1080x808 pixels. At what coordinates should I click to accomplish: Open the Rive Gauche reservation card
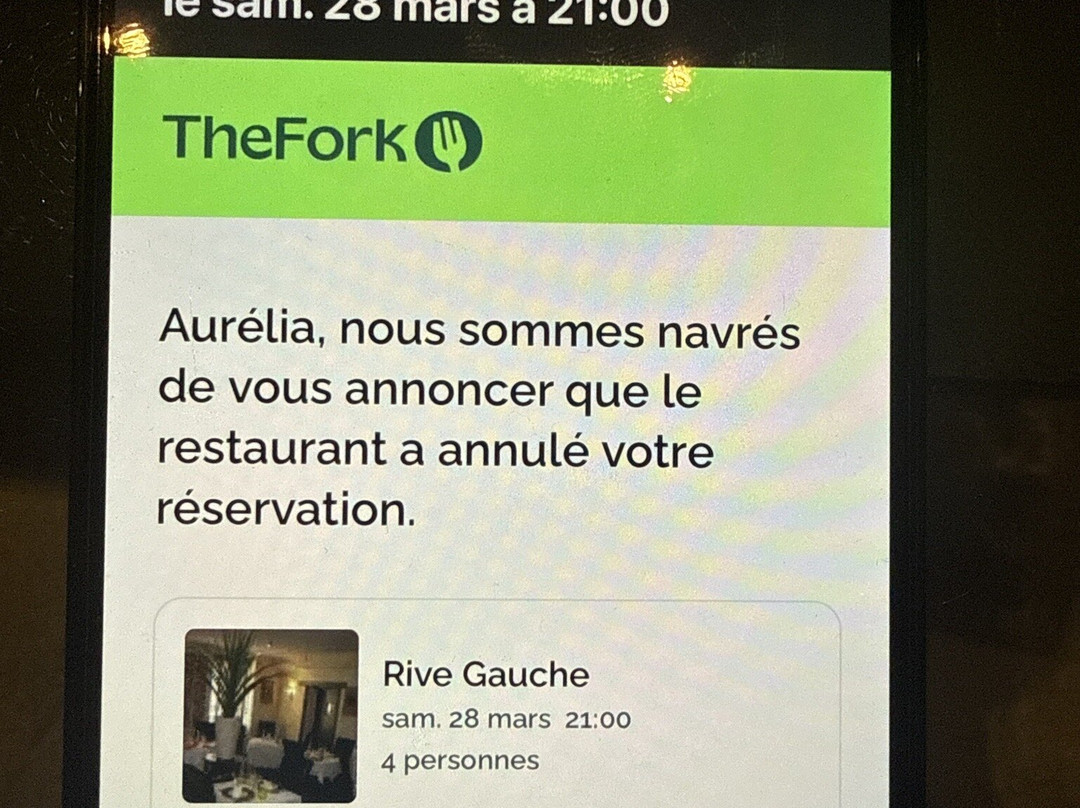point(497,704)
